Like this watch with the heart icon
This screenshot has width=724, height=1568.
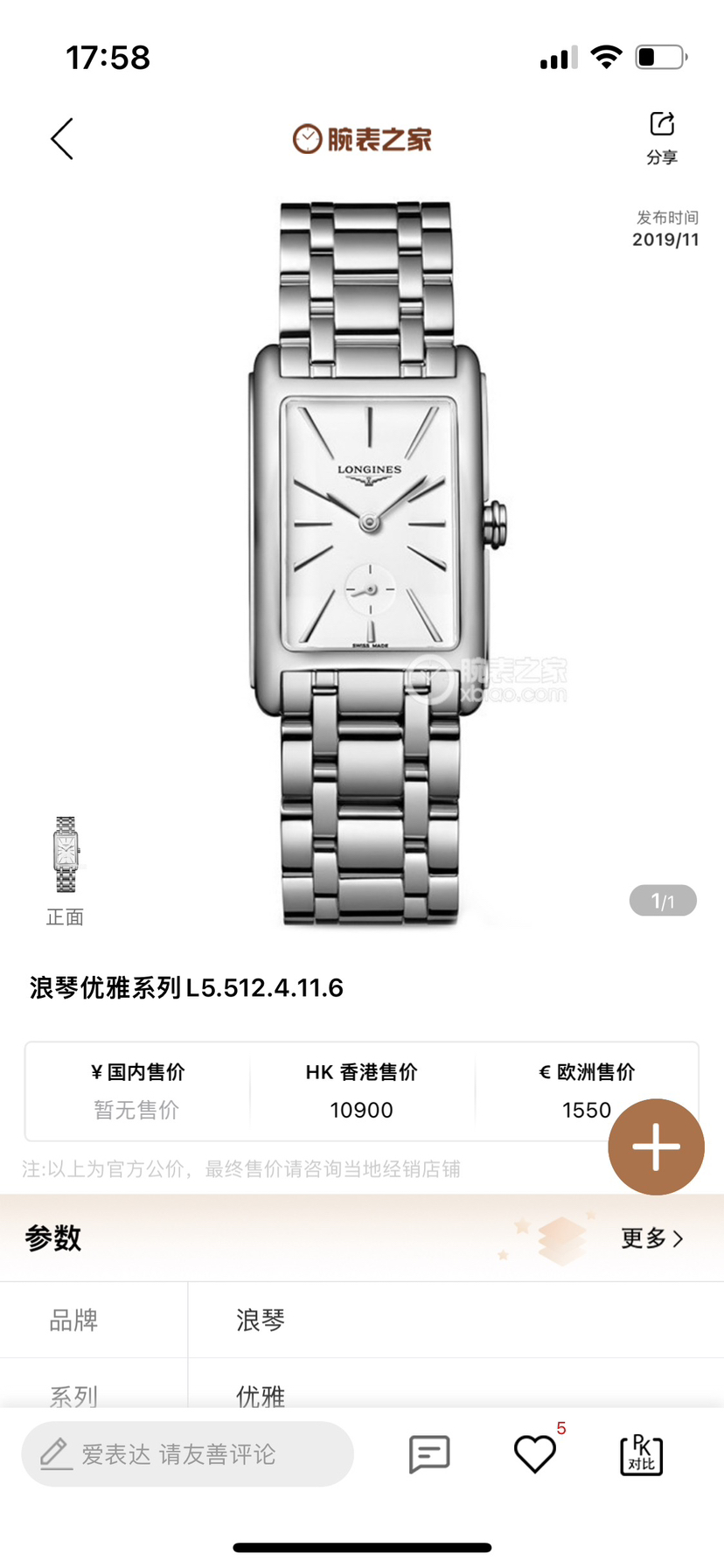(x=534, y=1454)
